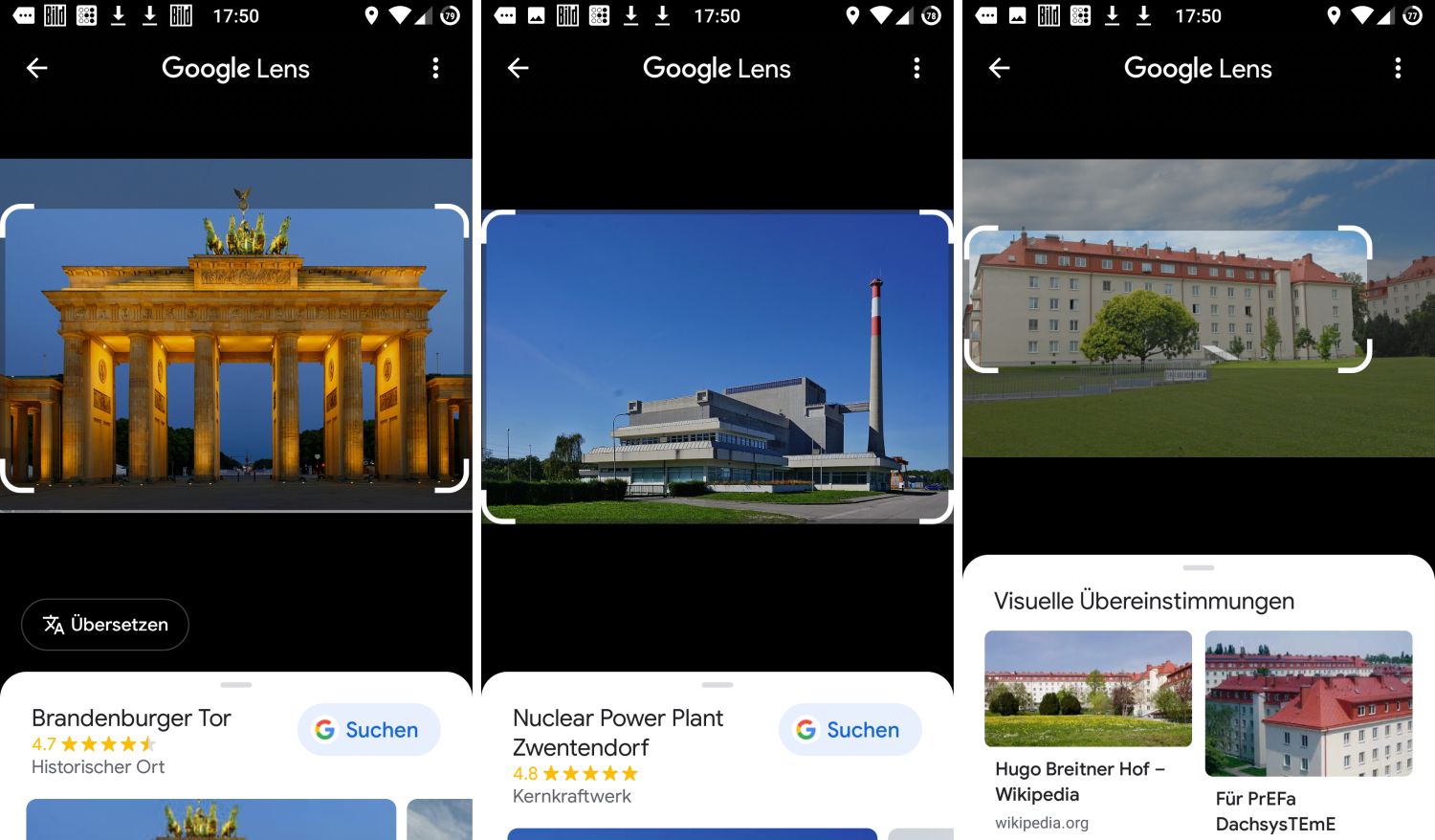This screenshot has height=840, width=1435.
Task: Go back from the Brandenburger Tor Lens screen
Action: 37,68
